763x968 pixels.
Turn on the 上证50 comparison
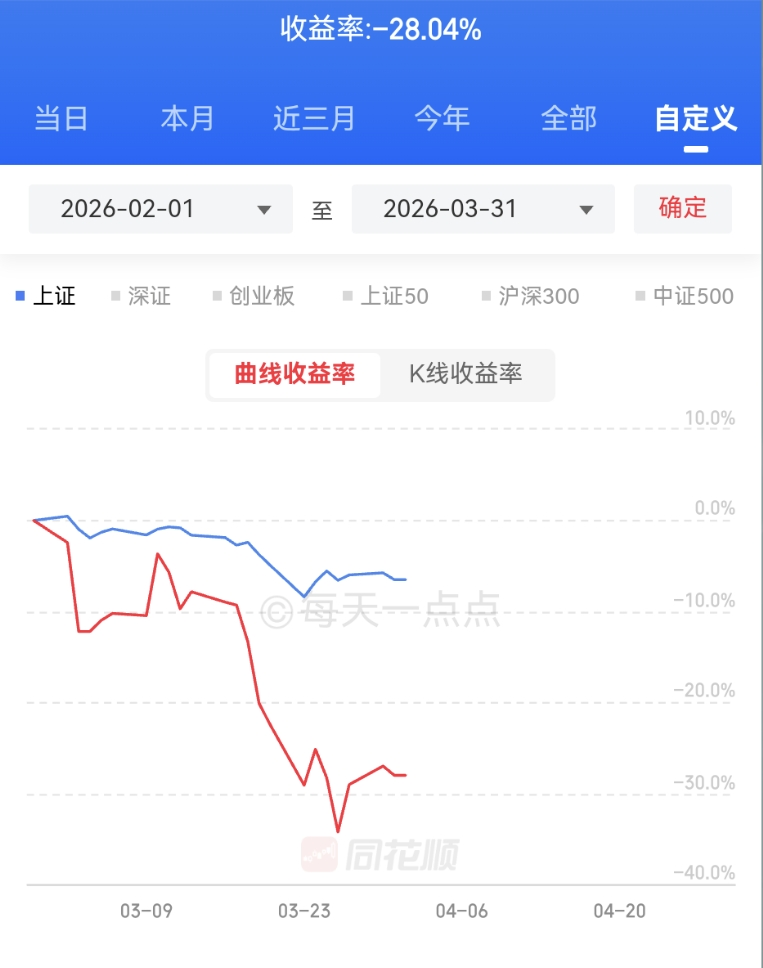pyautogui.click(x=385, y=296)
